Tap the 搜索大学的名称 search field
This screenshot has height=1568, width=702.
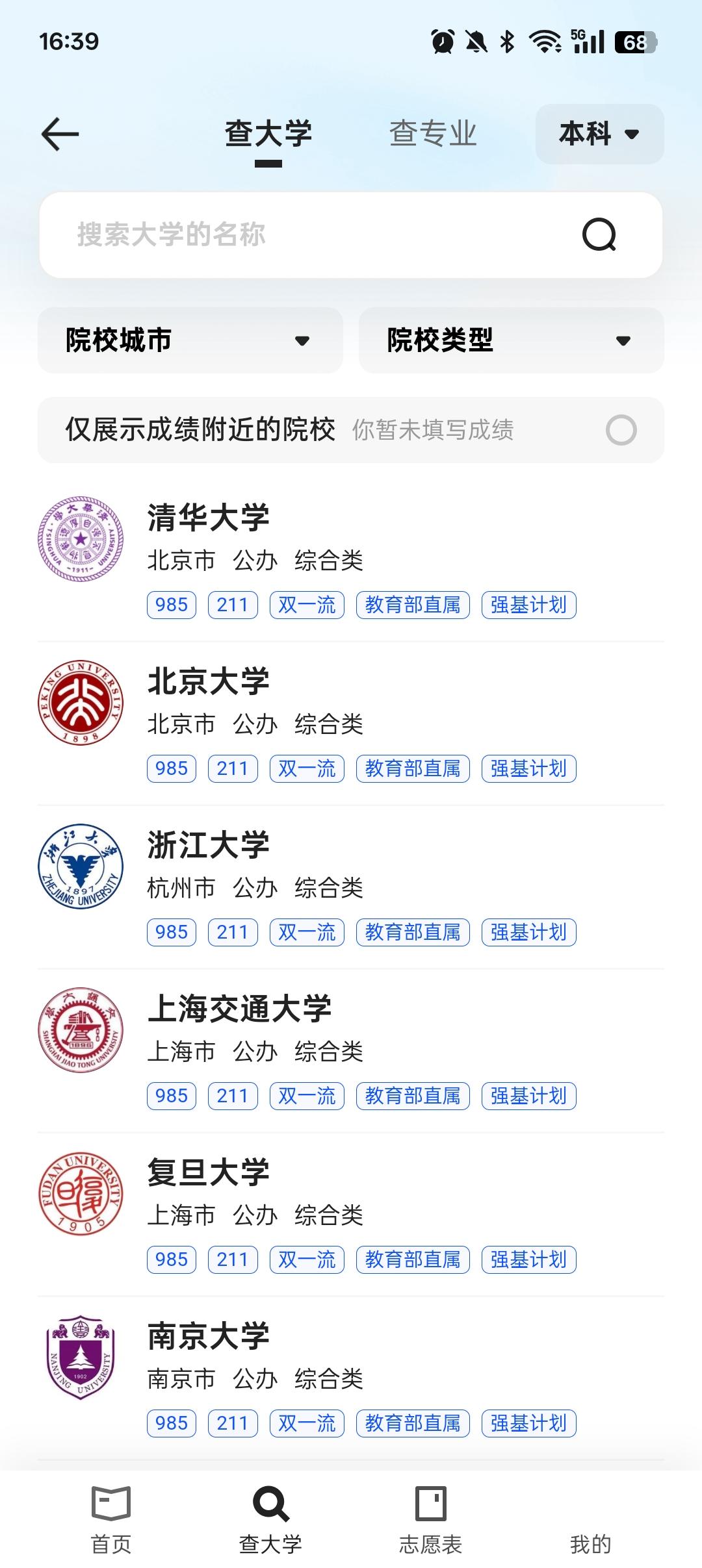(x=312, y=234)
